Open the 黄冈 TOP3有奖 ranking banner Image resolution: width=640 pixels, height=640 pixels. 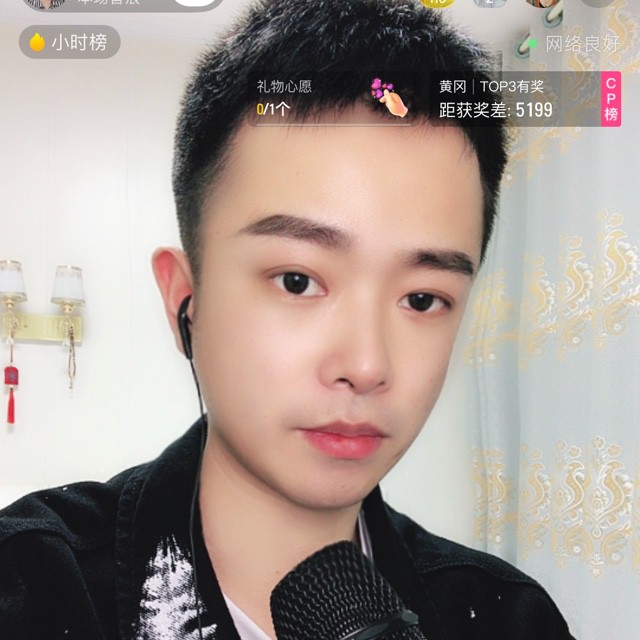coord(515,98)
